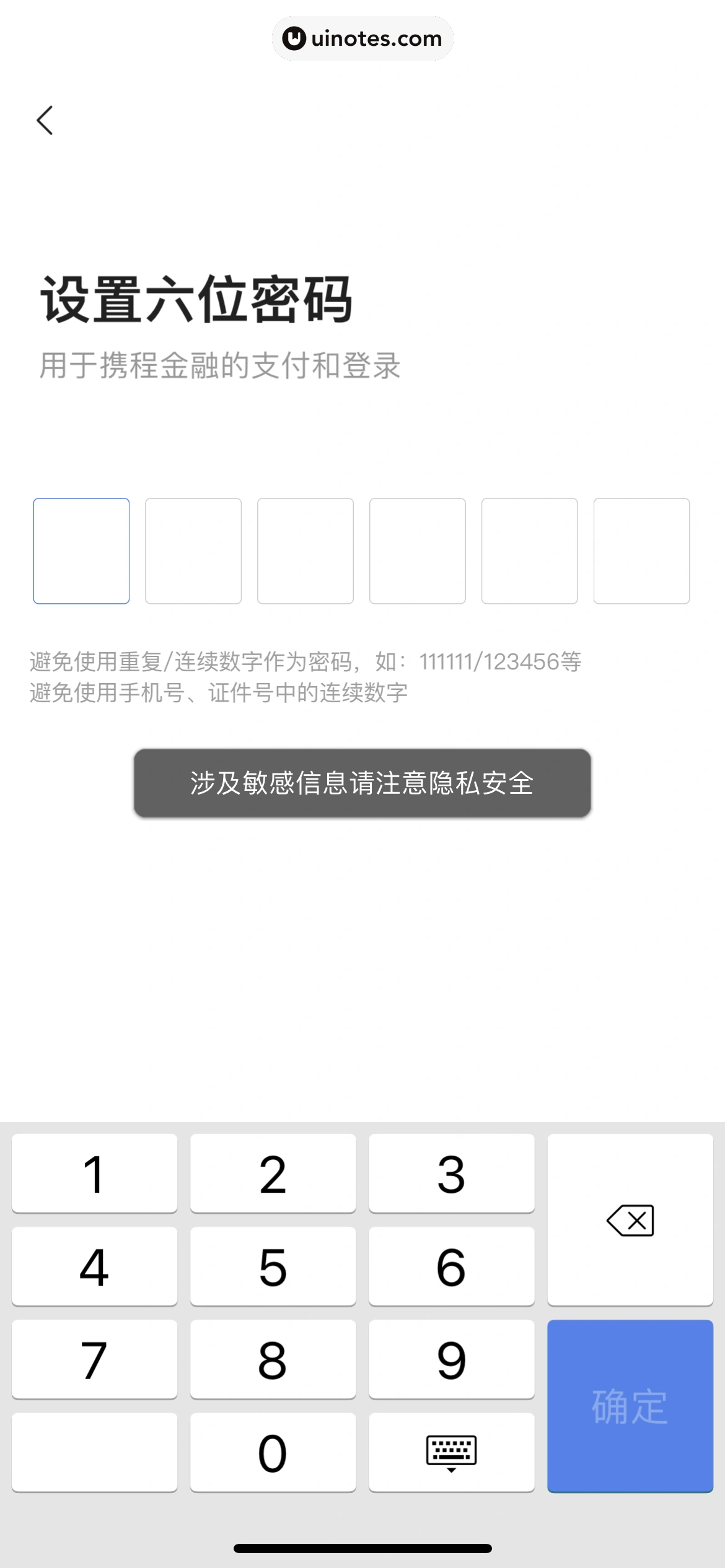Tap keypad digit 2

[x=273, y=1174]
